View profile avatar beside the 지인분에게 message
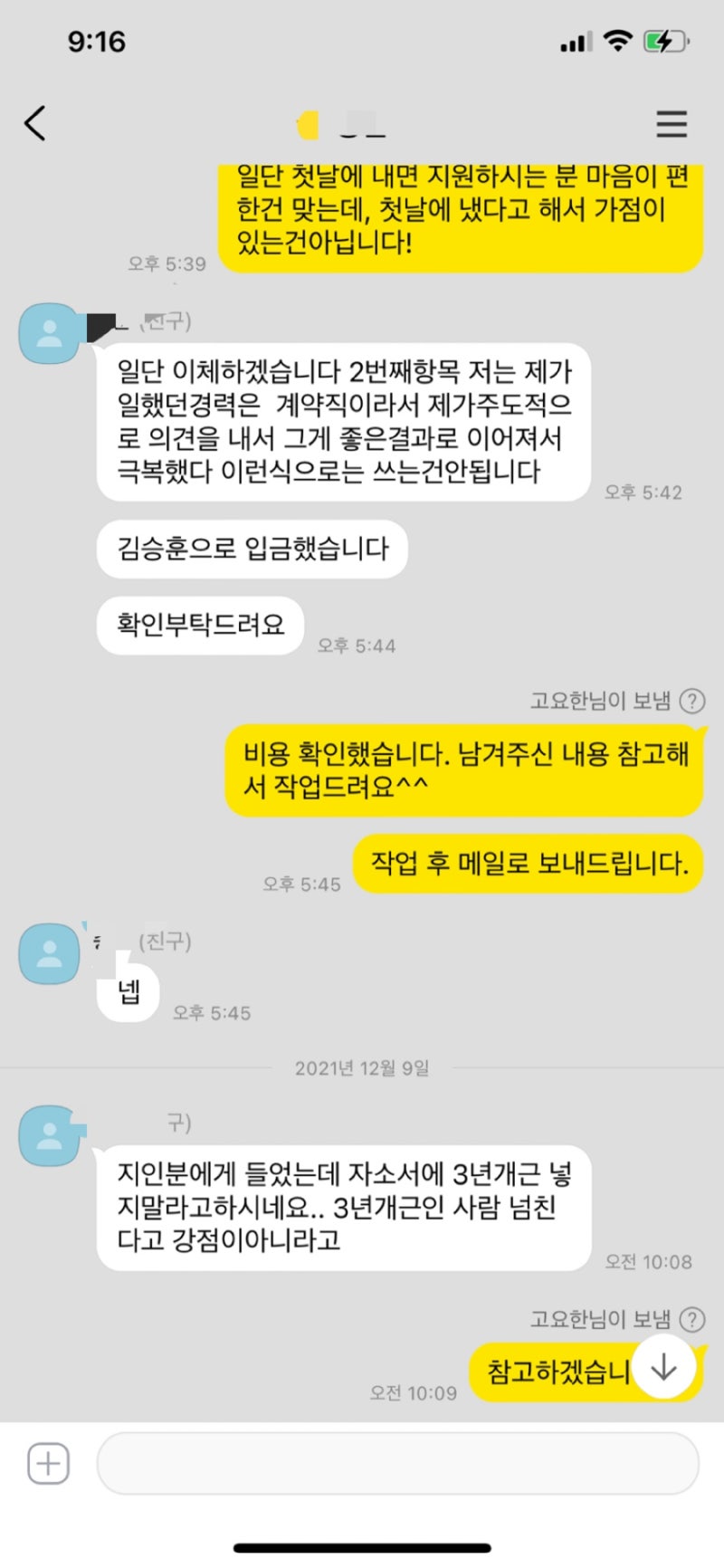The height and width of the screenshot is (1568, 724). pyautogui.click(x=50, y=1135)
